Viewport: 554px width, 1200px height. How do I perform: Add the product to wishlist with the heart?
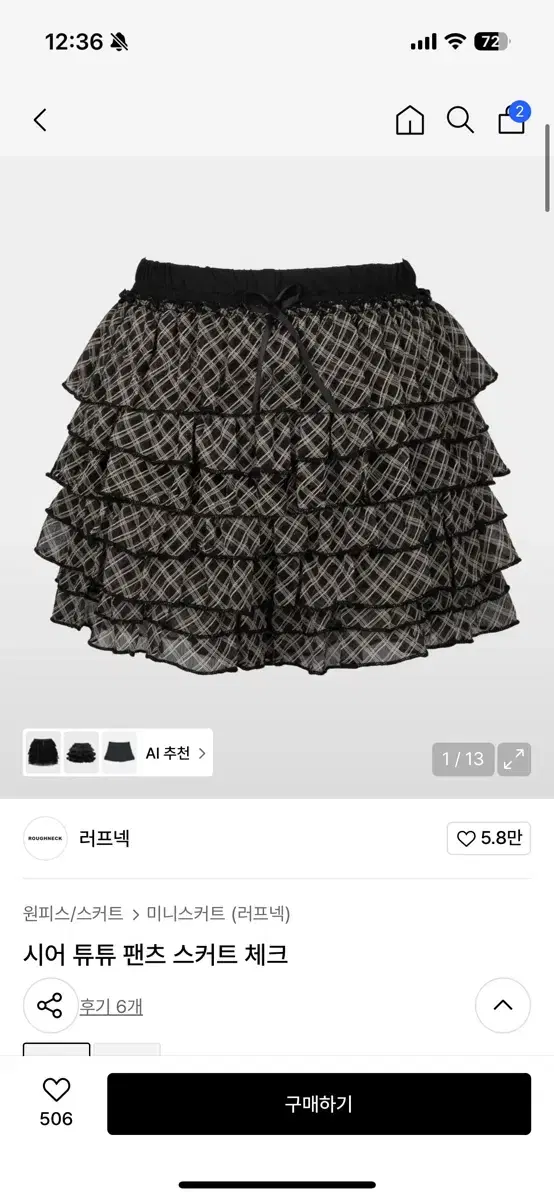coord(56,1103)
